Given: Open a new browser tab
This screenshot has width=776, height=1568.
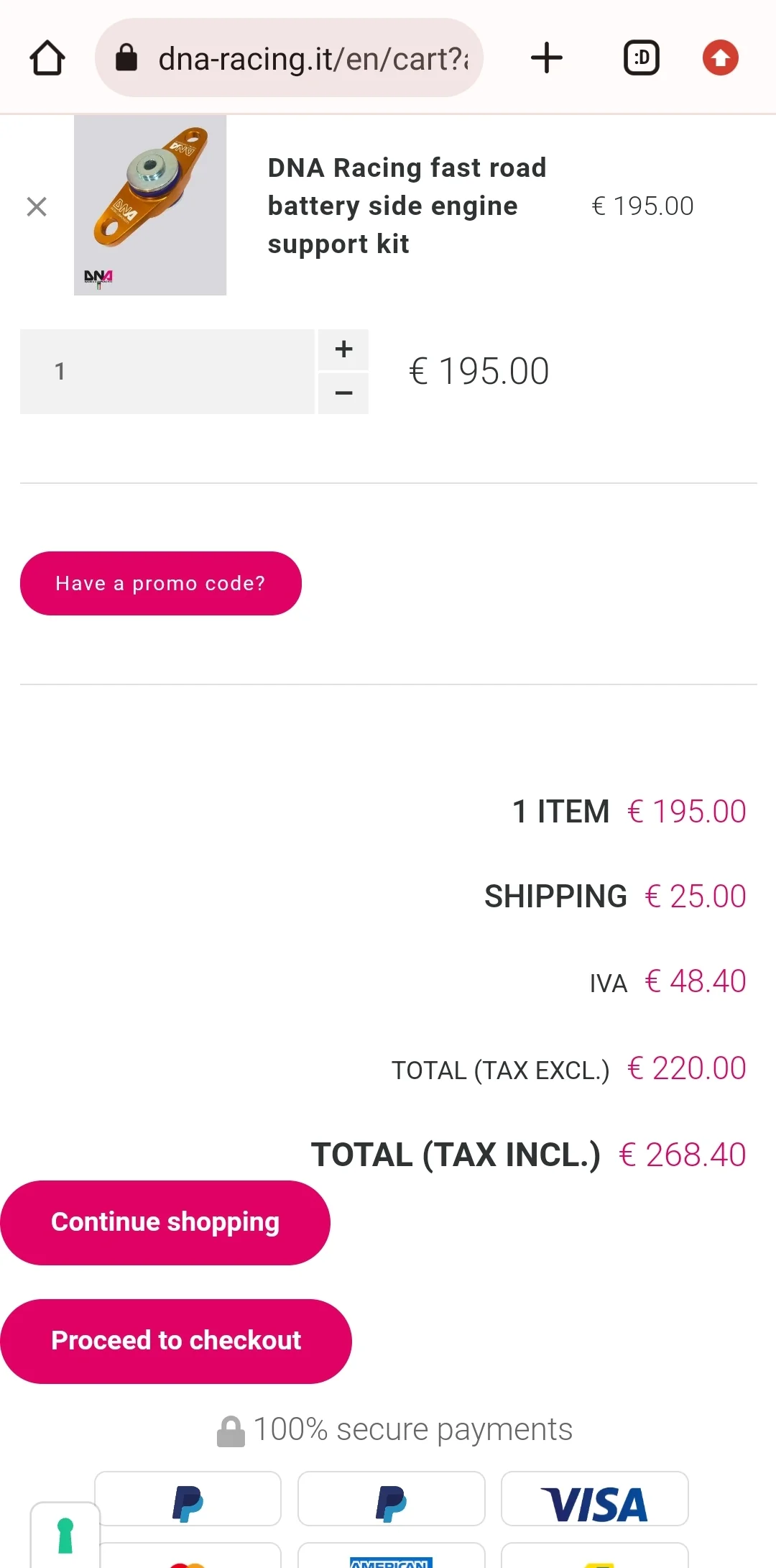Looking at the screenshot, I should (547, 58).
